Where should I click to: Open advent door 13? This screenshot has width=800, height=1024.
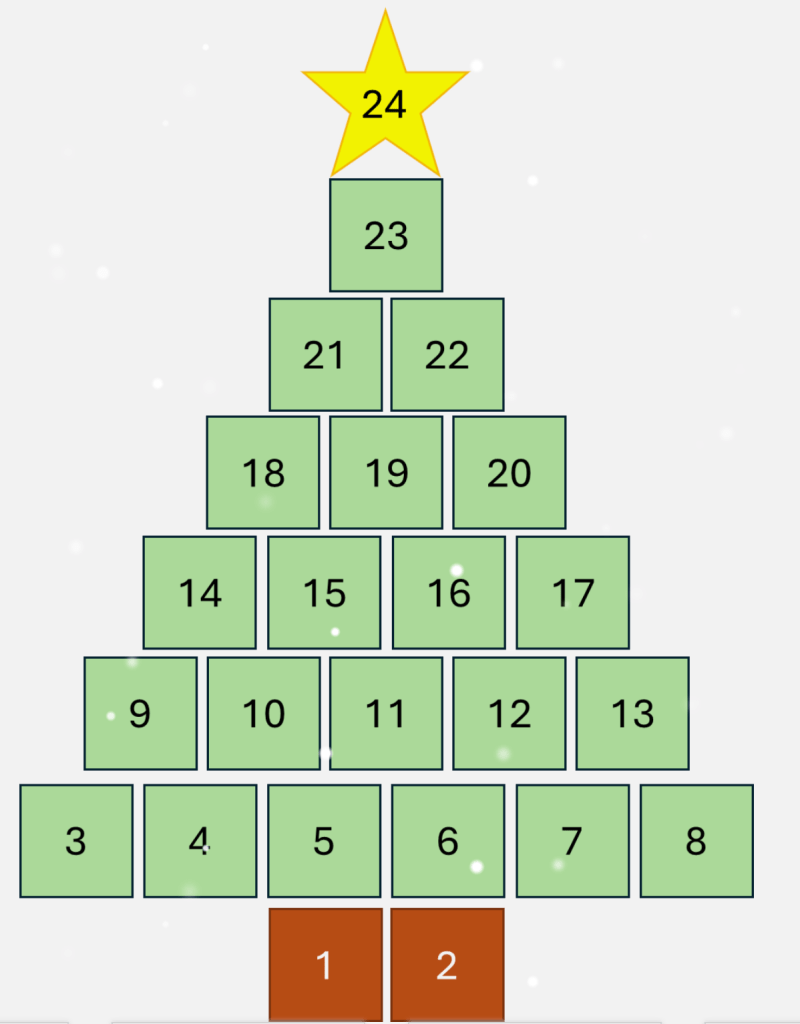632,714
